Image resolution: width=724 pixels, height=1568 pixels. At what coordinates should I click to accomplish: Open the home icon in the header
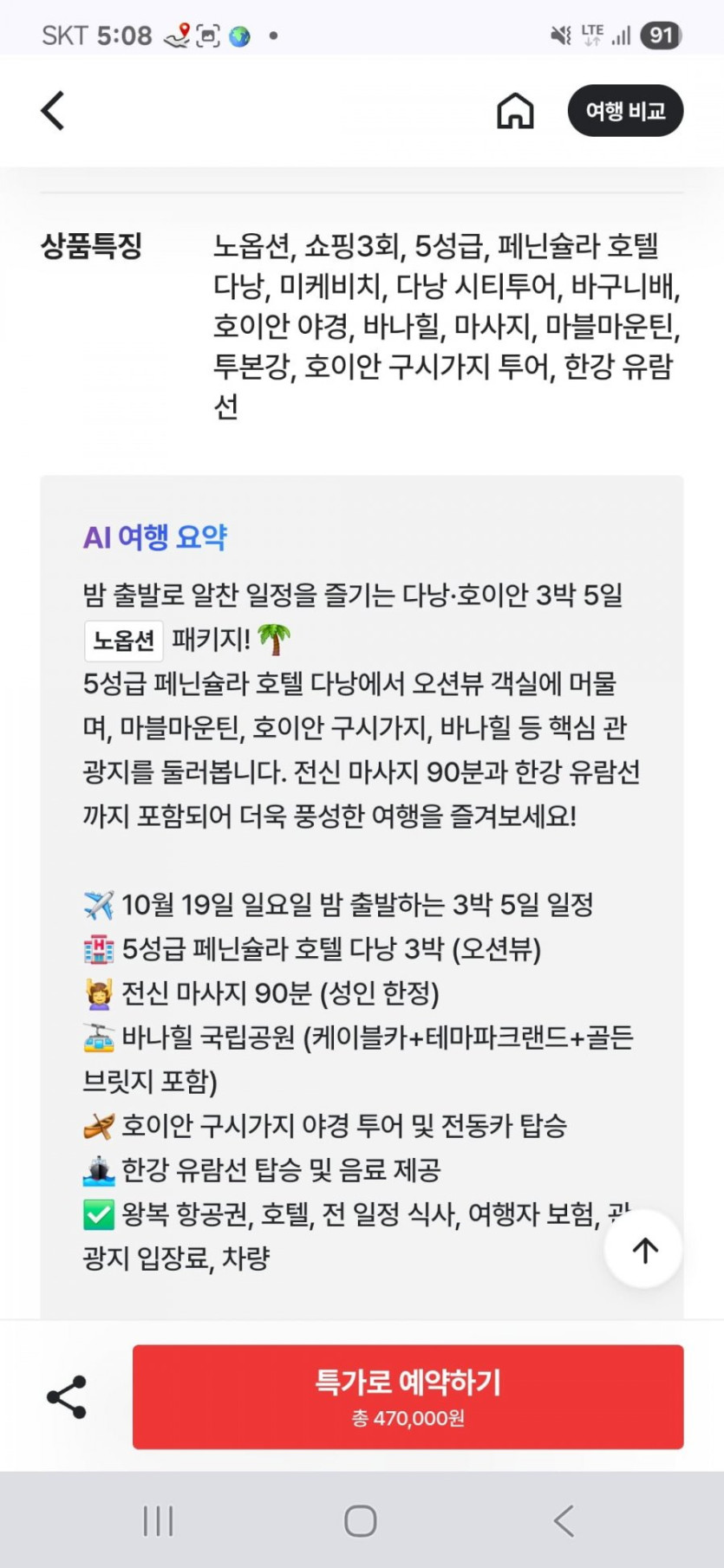(515, 111)
